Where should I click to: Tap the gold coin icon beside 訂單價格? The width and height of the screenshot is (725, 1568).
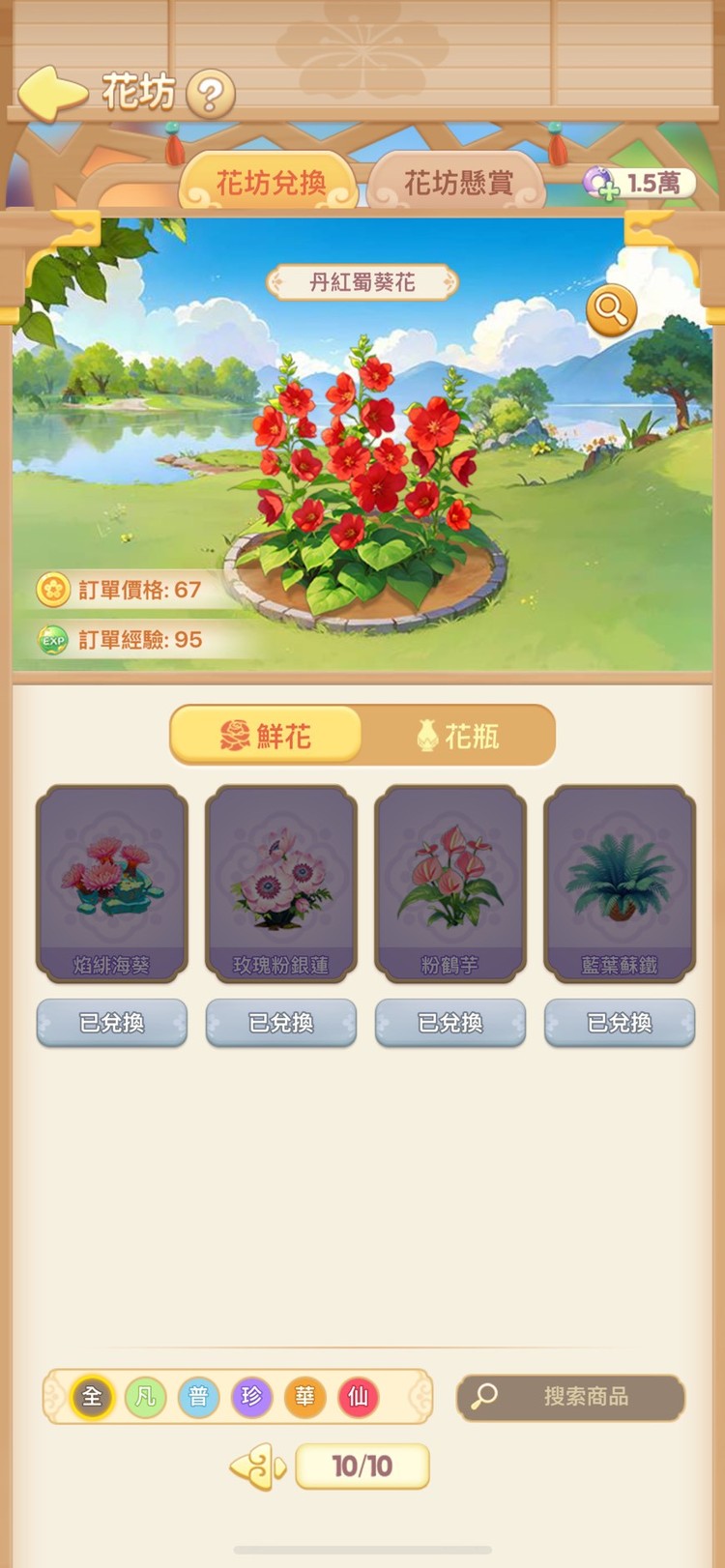coord(53,590)
